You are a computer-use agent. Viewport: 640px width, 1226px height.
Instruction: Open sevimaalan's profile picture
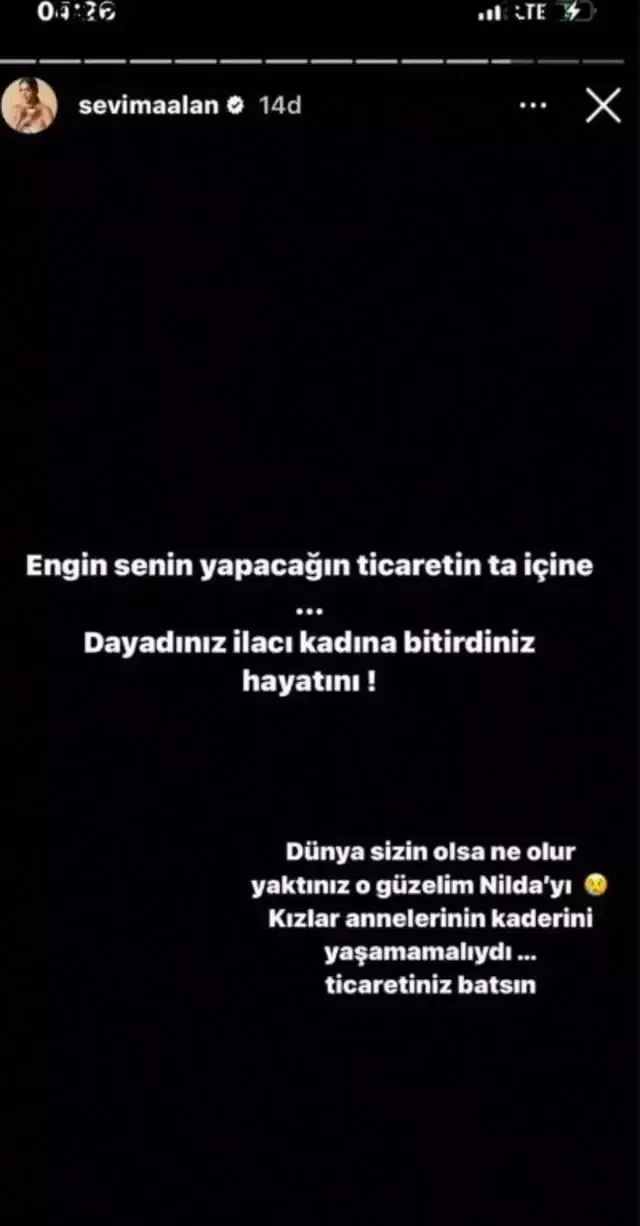tap(29, 105)
